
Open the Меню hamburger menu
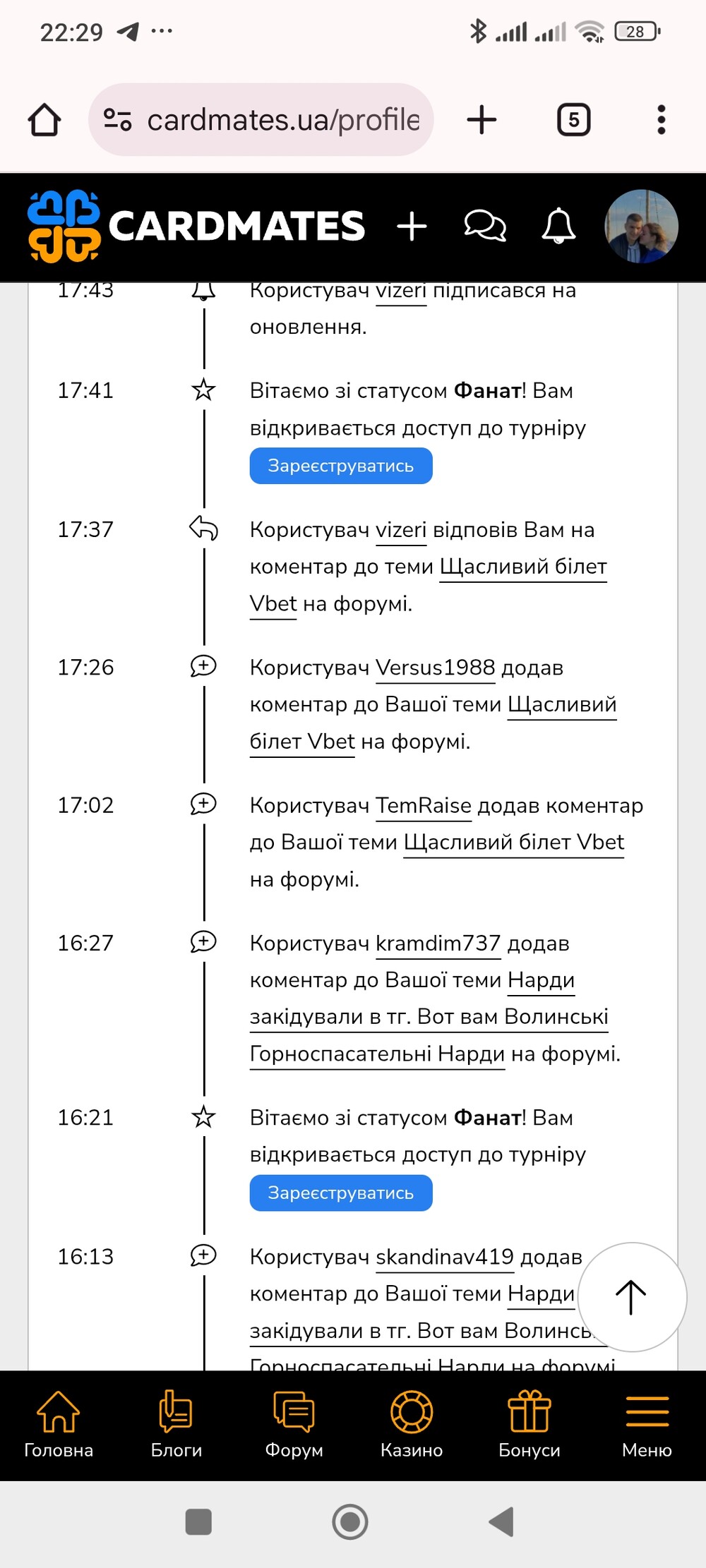coord(647,1425)
